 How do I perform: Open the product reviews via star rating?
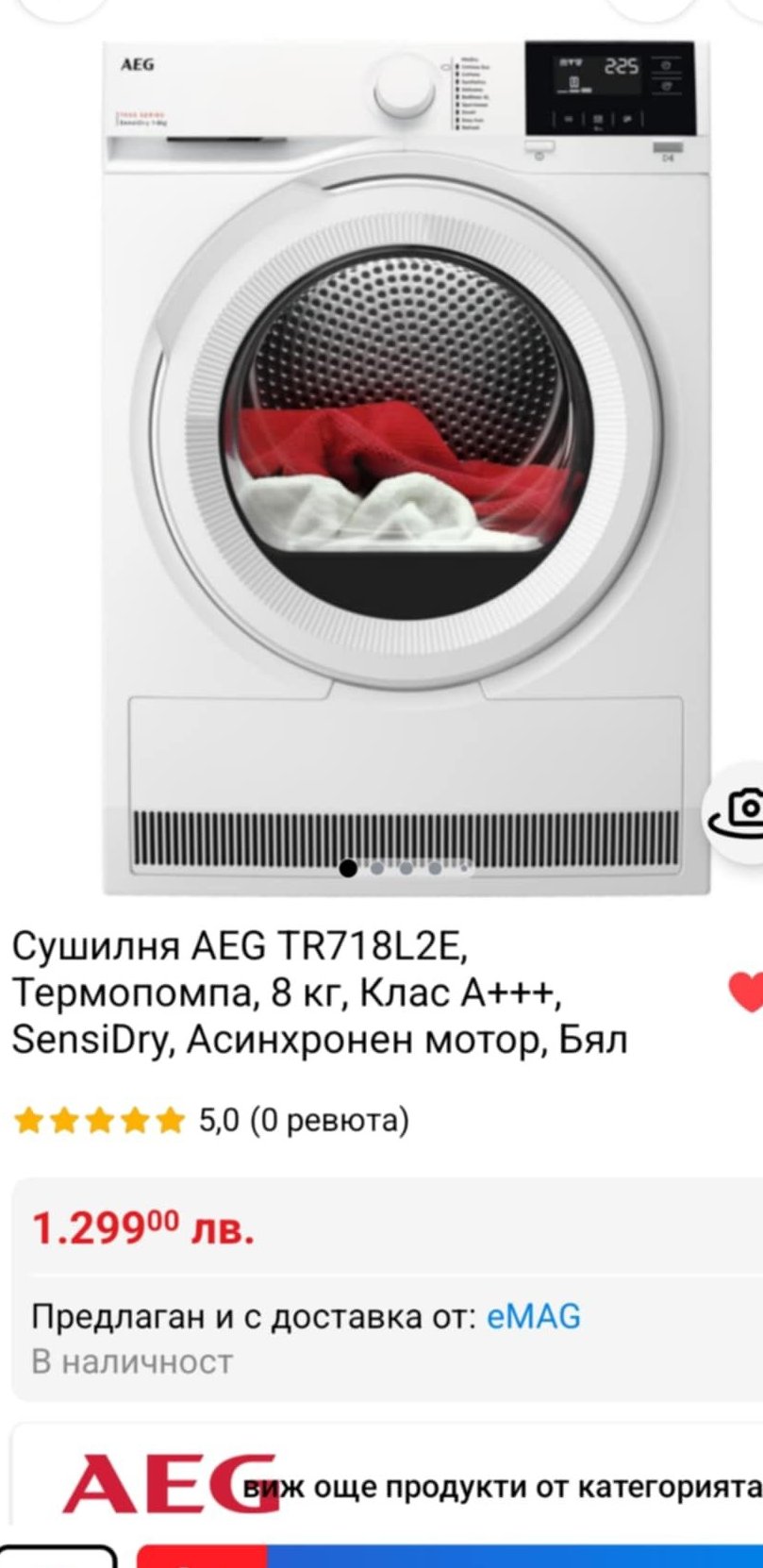pyautogui.click(x=99, y=1121)
